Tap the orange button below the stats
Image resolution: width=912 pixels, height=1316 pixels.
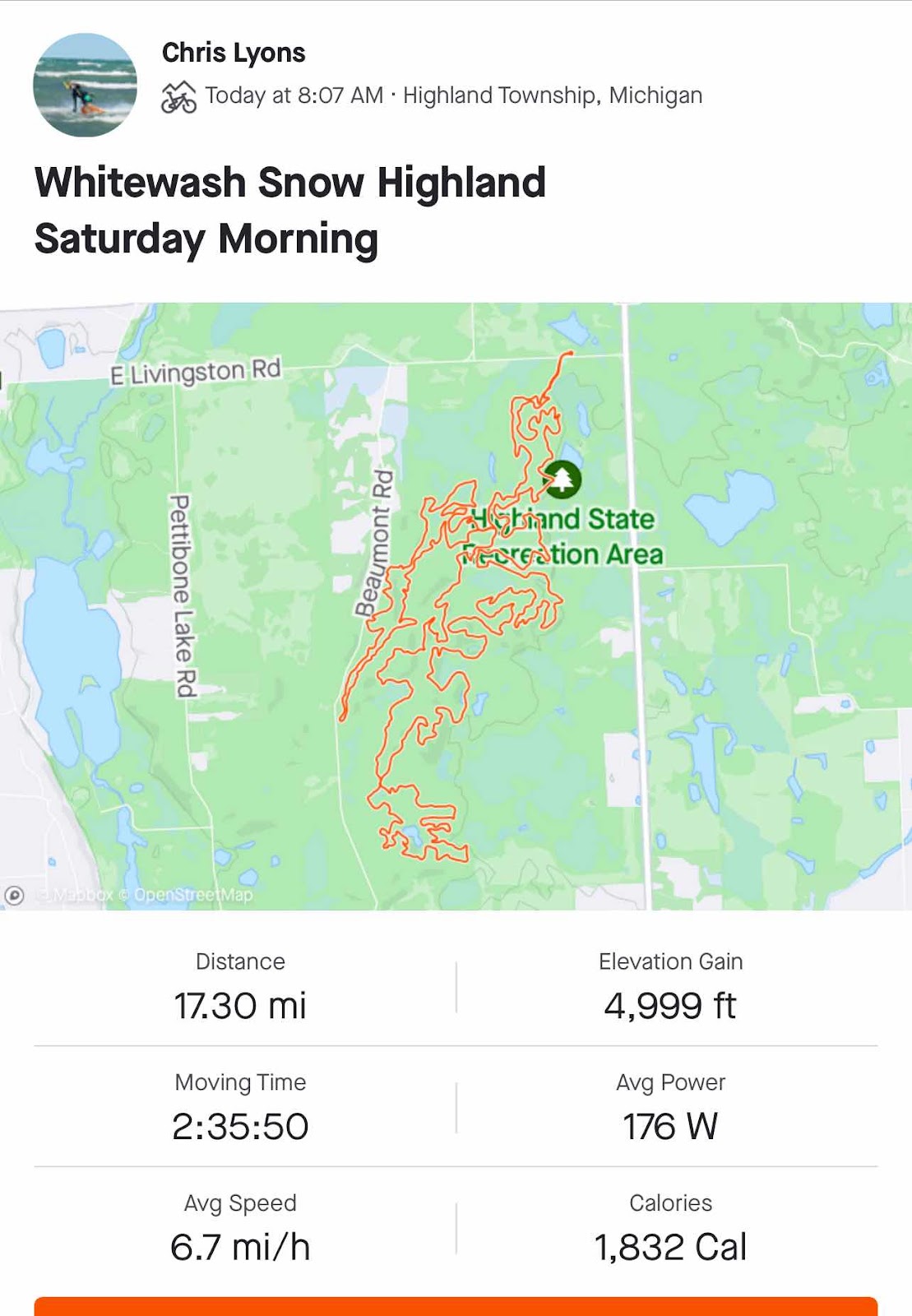tap(456, 1306)
